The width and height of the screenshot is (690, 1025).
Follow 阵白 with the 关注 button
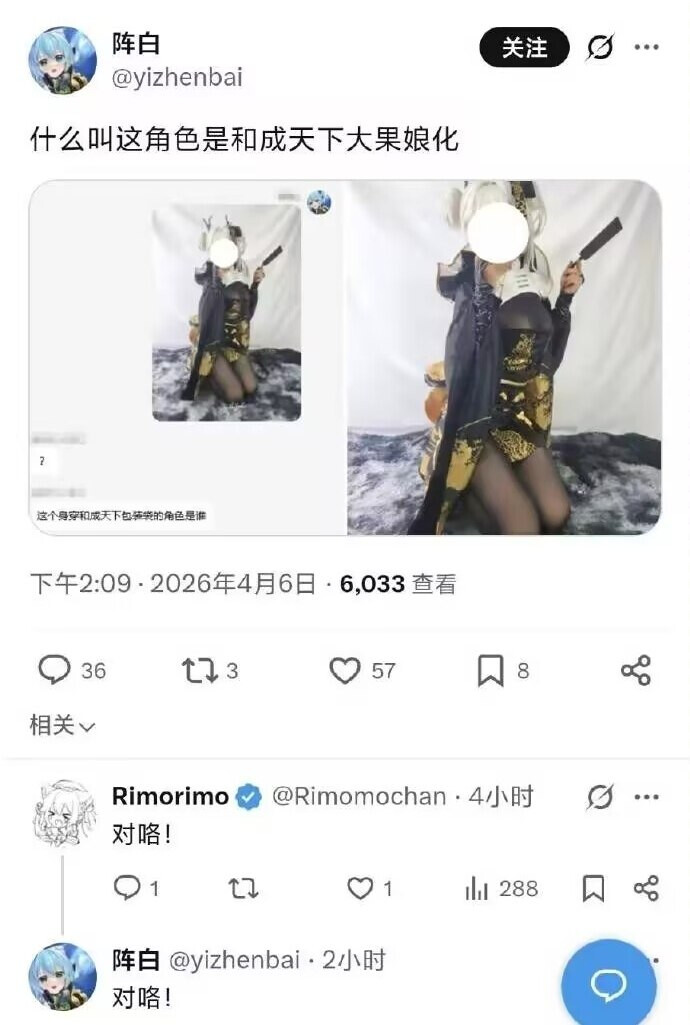point(524,47)
